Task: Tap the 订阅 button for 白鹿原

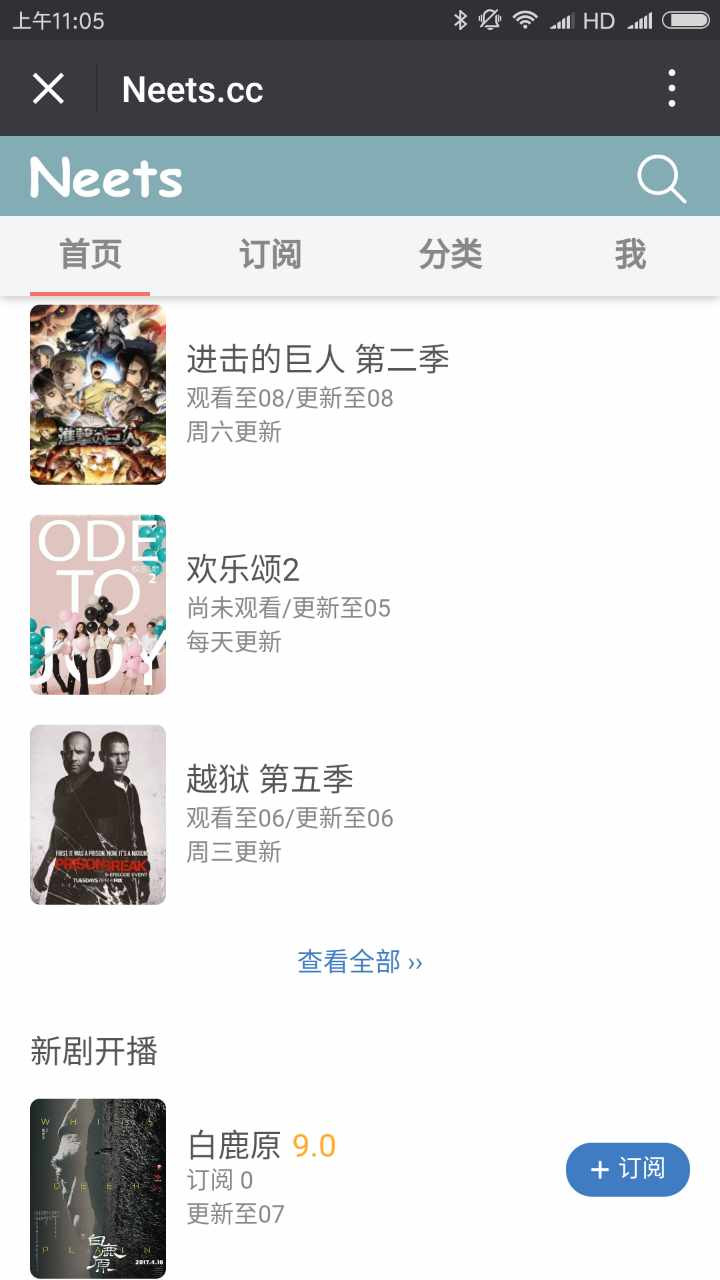Action: coord(627,1169)
